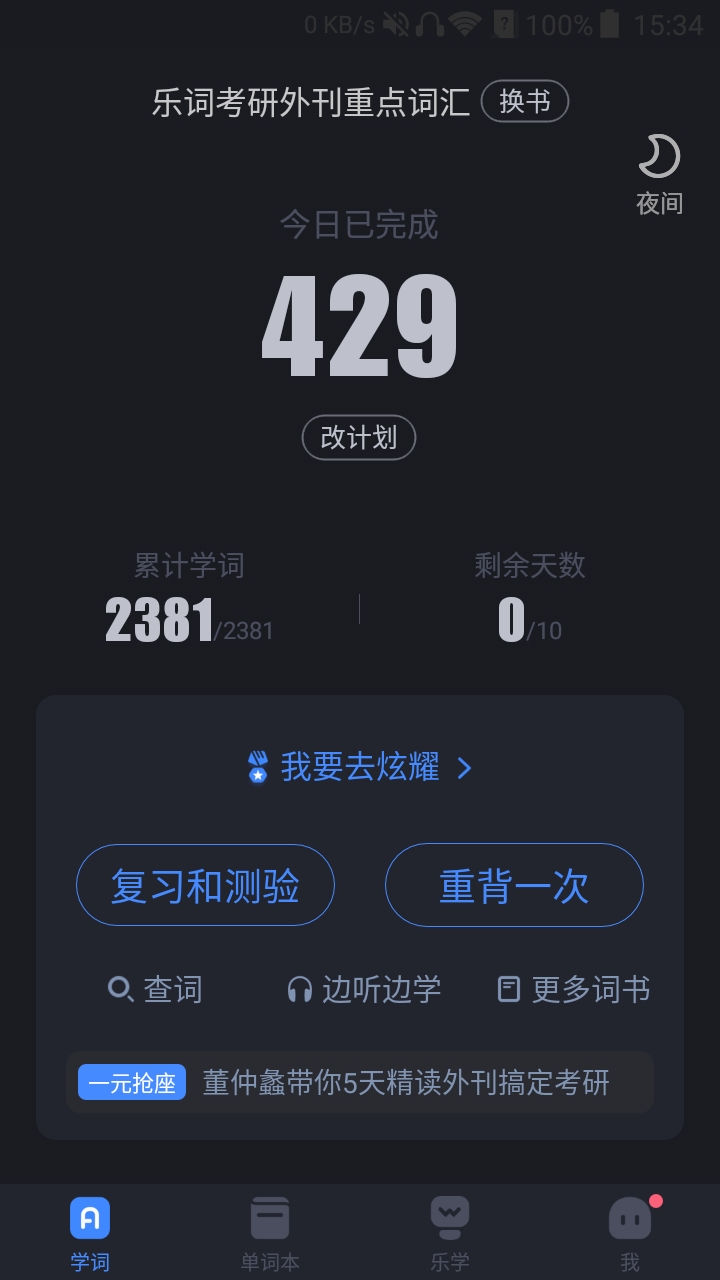Select the 学词 tab

pos(90,1233)
